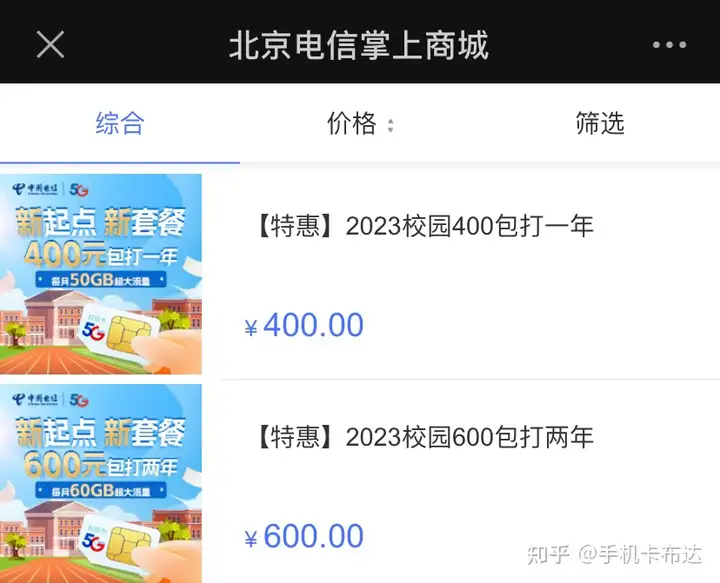Screen dimensions: 720x583
Task: Close the 北京电信掌上商城 page
Action: click(50, 45)
